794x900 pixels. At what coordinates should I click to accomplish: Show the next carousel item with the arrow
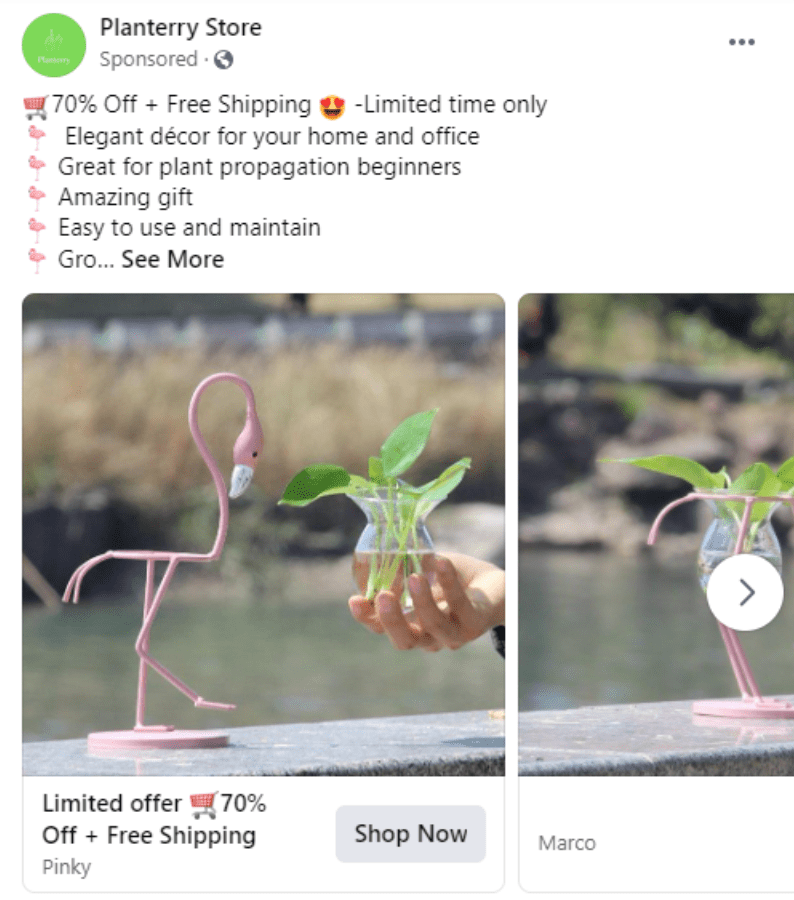coord(745,593)
